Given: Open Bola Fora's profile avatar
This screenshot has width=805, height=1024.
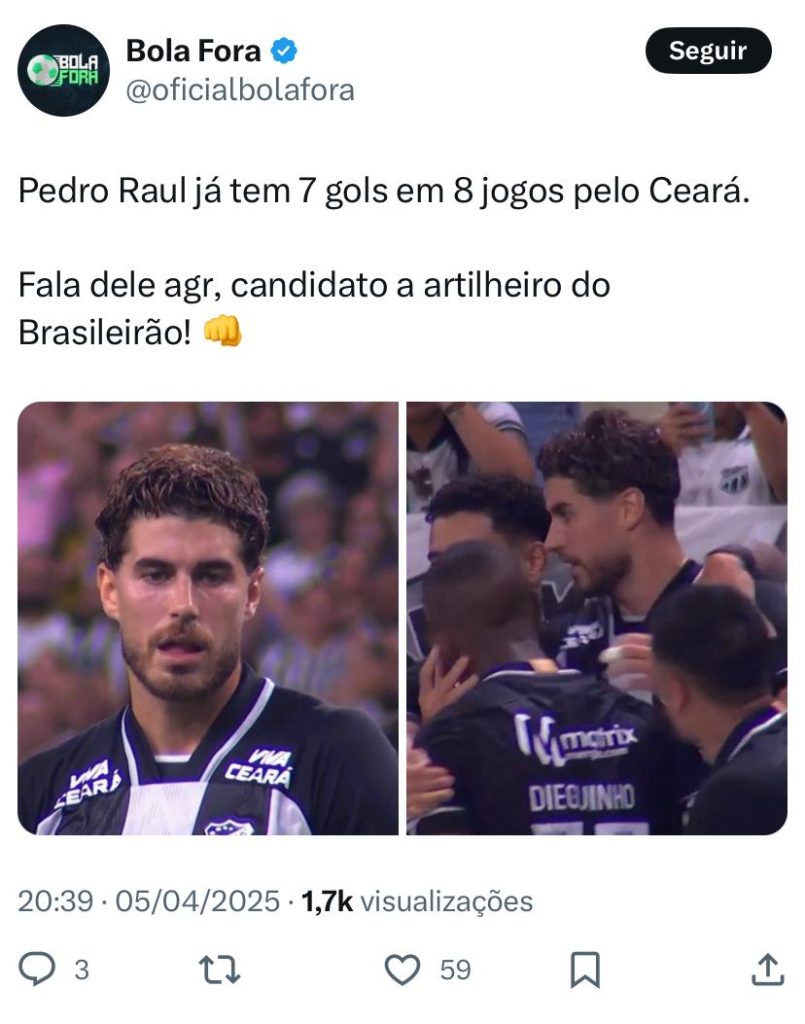Looking at the screenshot, I should coord(63,71).
